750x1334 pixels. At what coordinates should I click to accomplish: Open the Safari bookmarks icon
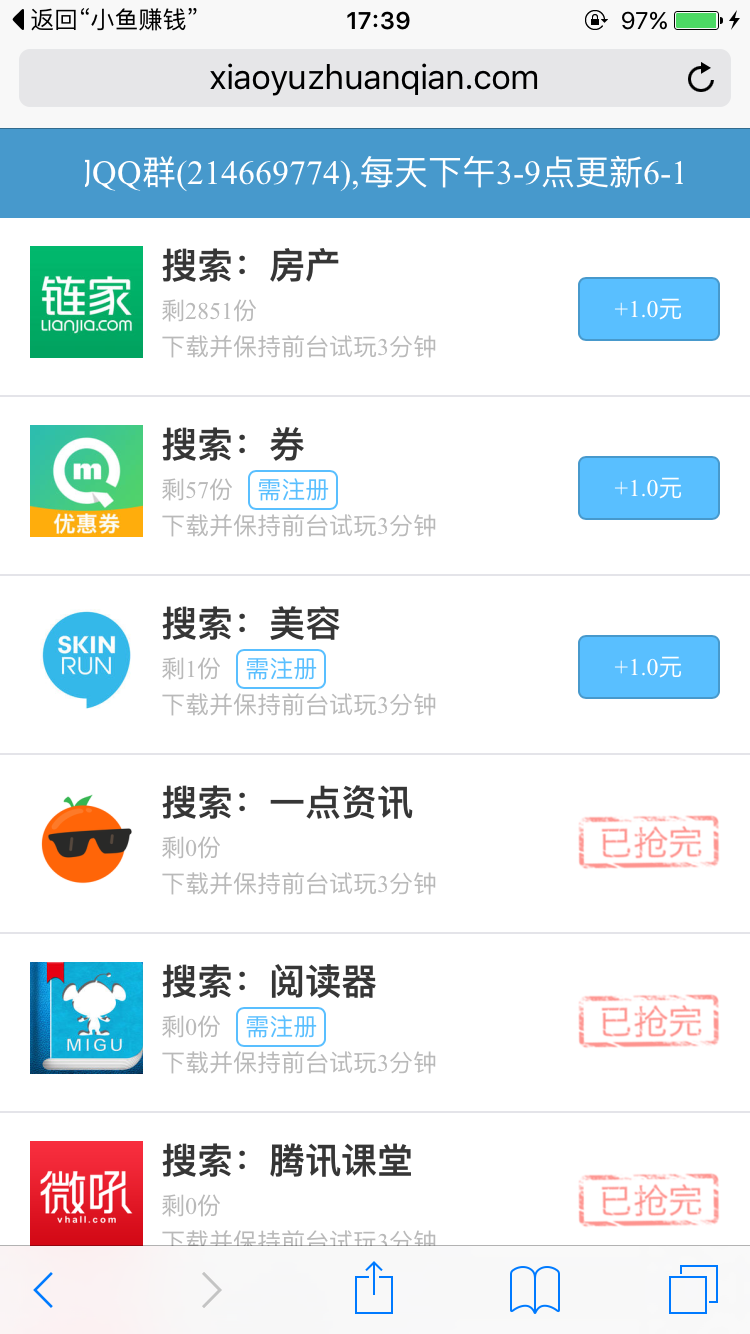pos(533,1289)
